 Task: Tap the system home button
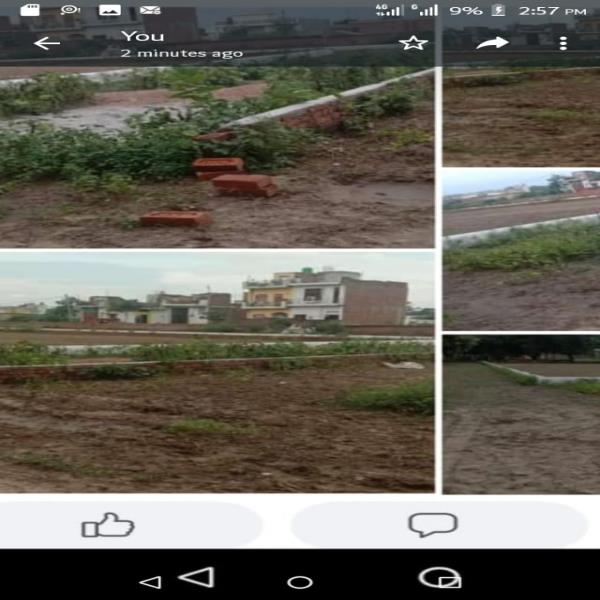[x=300, y=580]
